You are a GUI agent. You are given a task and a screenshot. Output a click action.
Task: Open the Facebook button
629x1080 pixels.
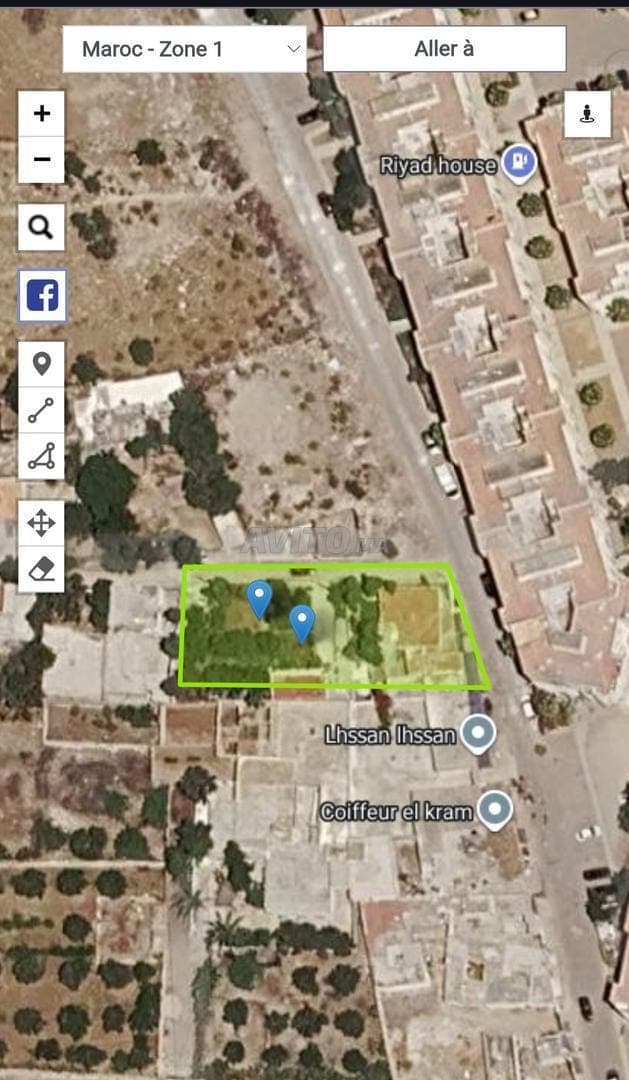coord(42,295)
